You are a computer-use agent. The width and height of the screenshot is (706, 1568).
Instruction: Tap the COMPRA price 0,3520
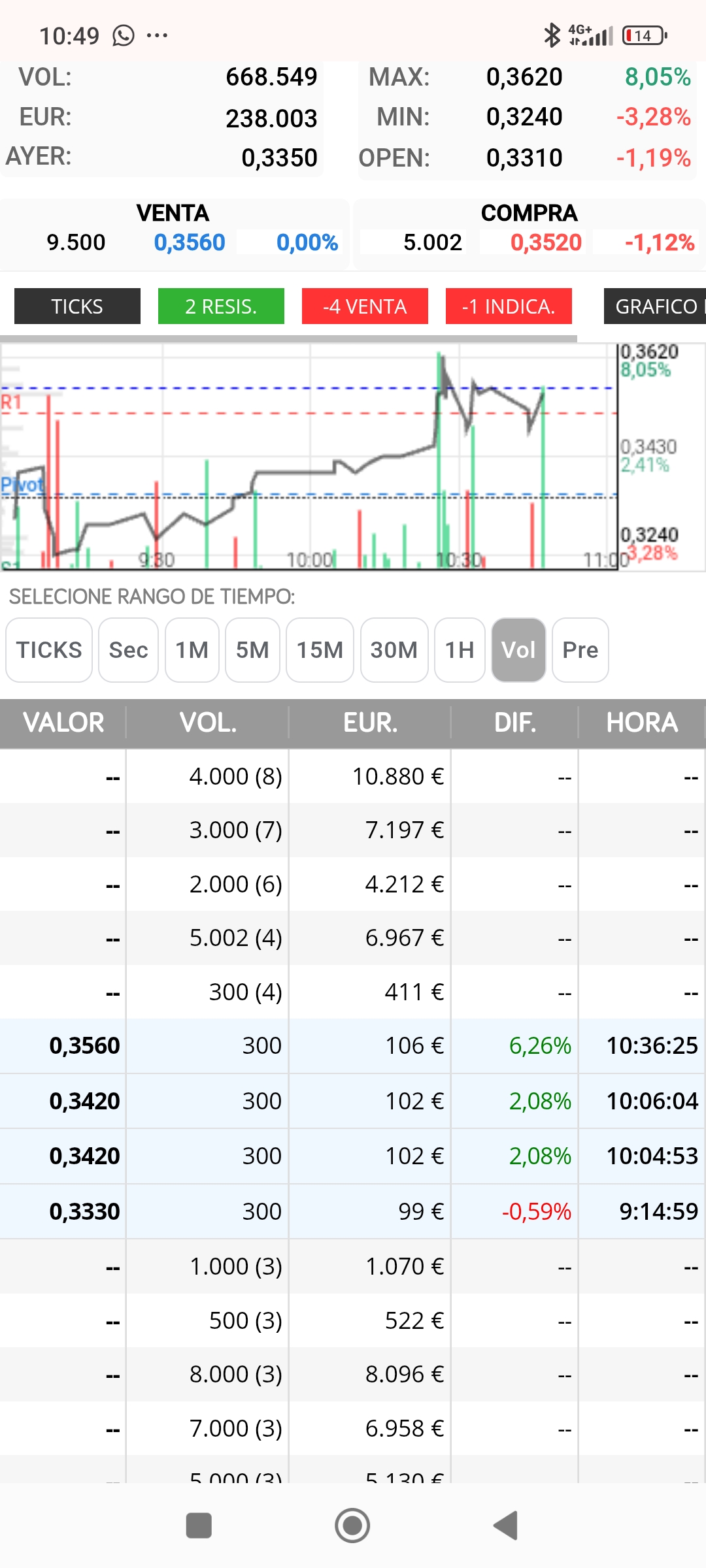546,242
